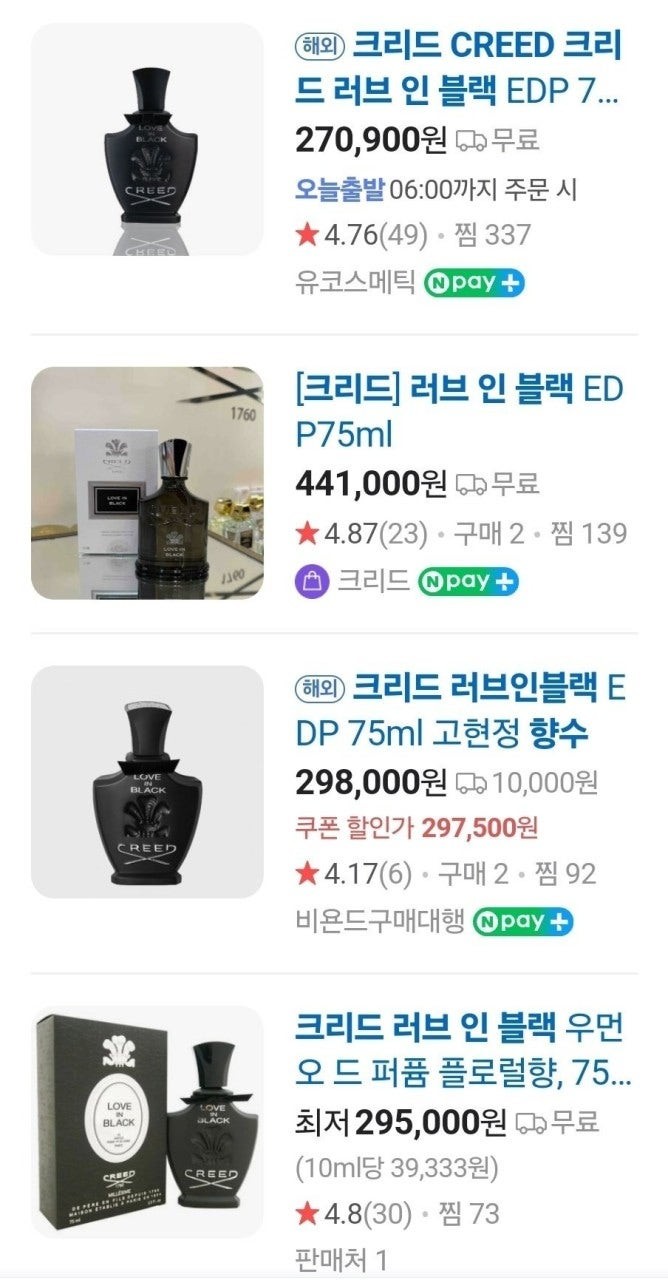
Task: Open the '크리드 러브인블랙 EDP 75ml 고현정 향수' title
Action: (458, 711)
